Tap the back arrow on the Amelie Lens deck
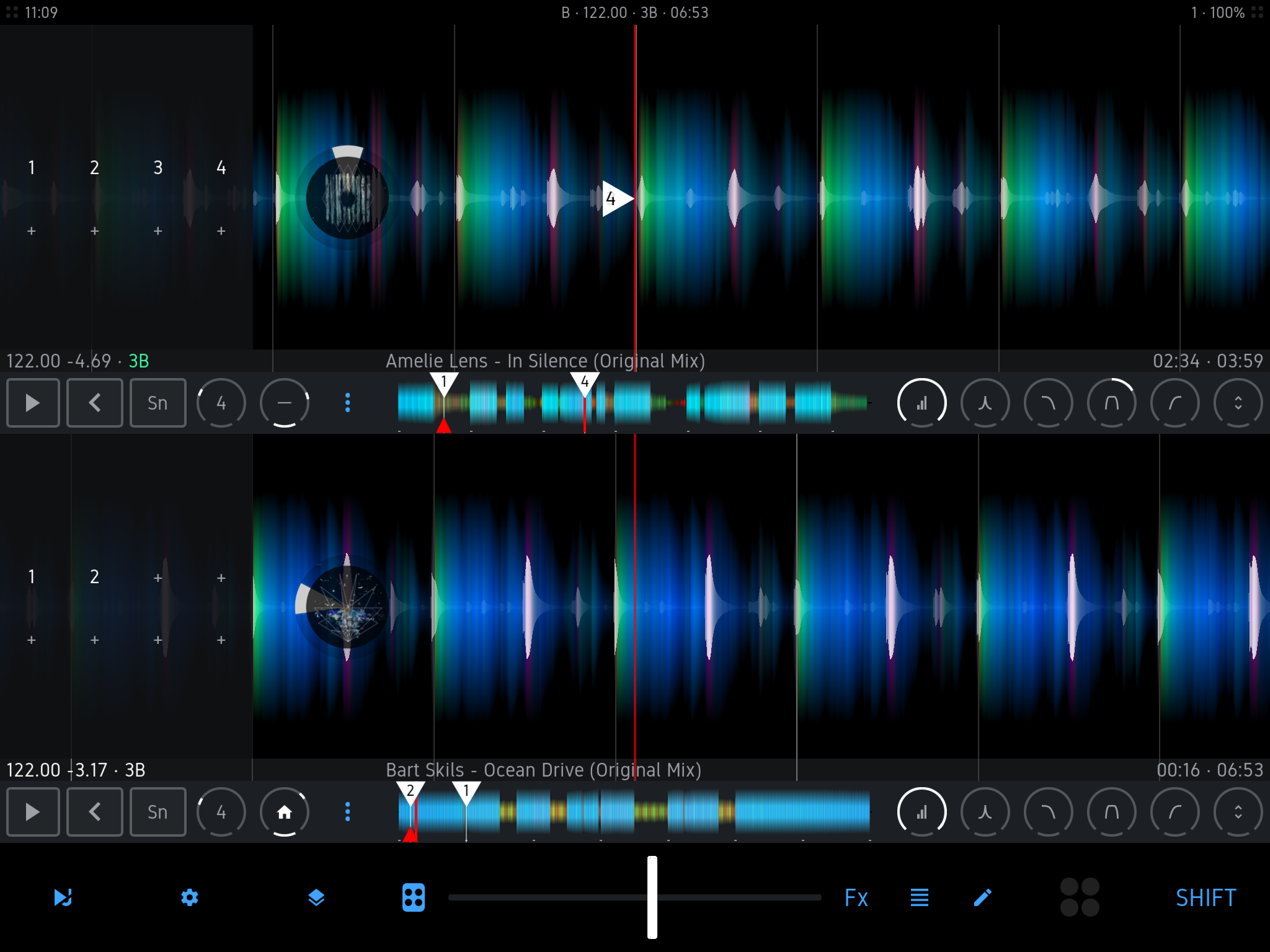Screen dimensions: 1270x952 point(94,403)
